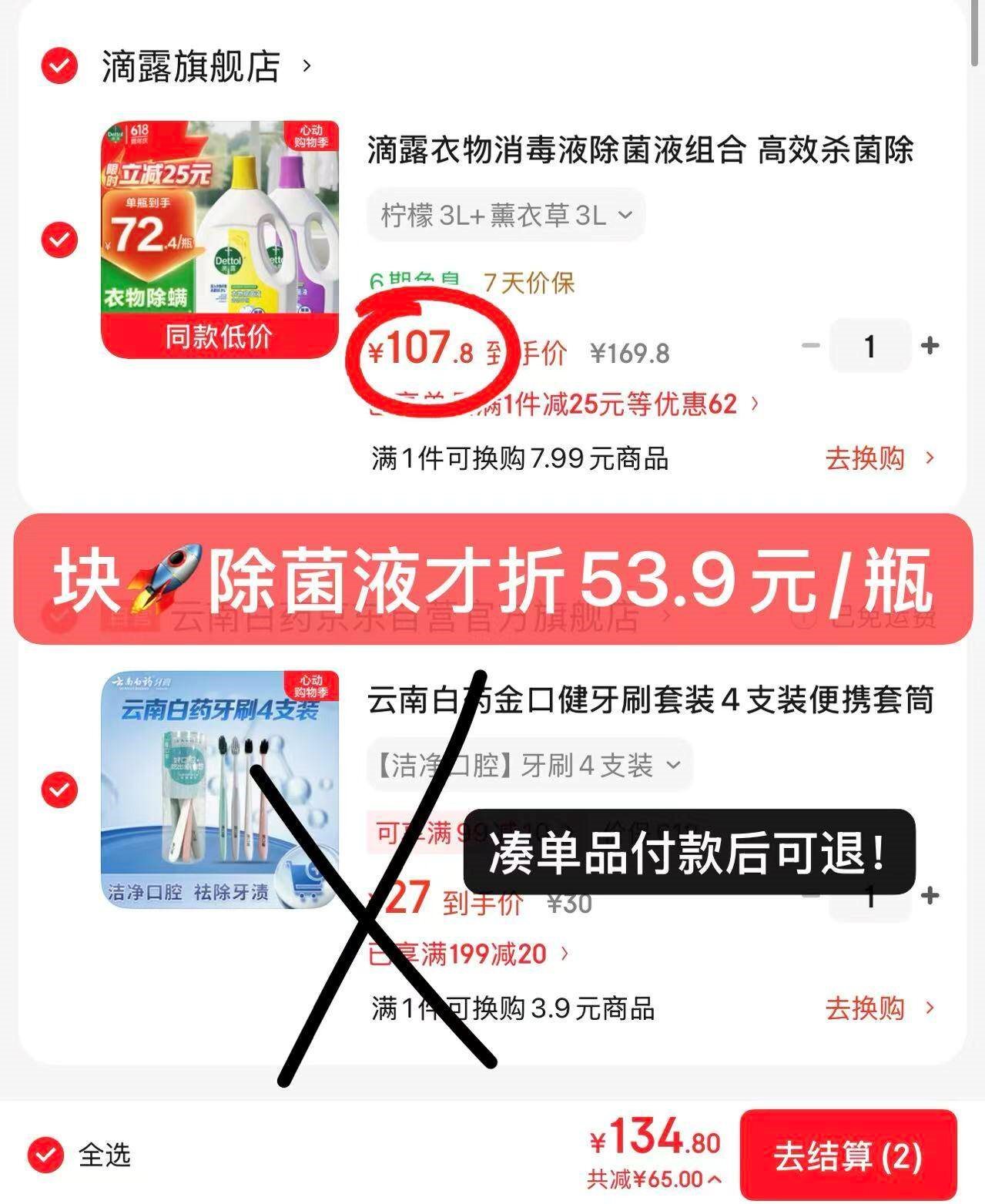Open the 云南白药牙刷4支装 product image
This screenshot has width=985, height=1204.
pos(219,790)
